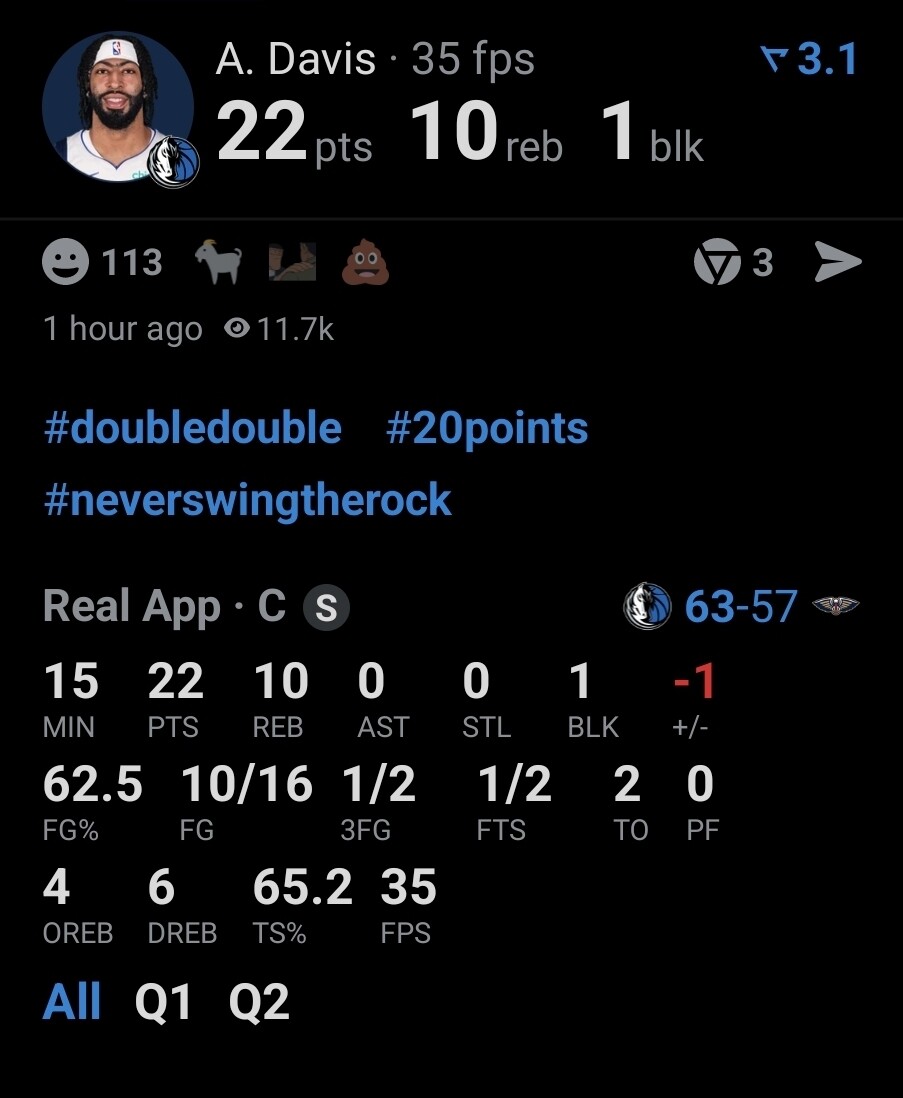Switch to Q1 stats
Image resolution: width=903 pixels, height=1098 pixels.
tap(164, 1001)
